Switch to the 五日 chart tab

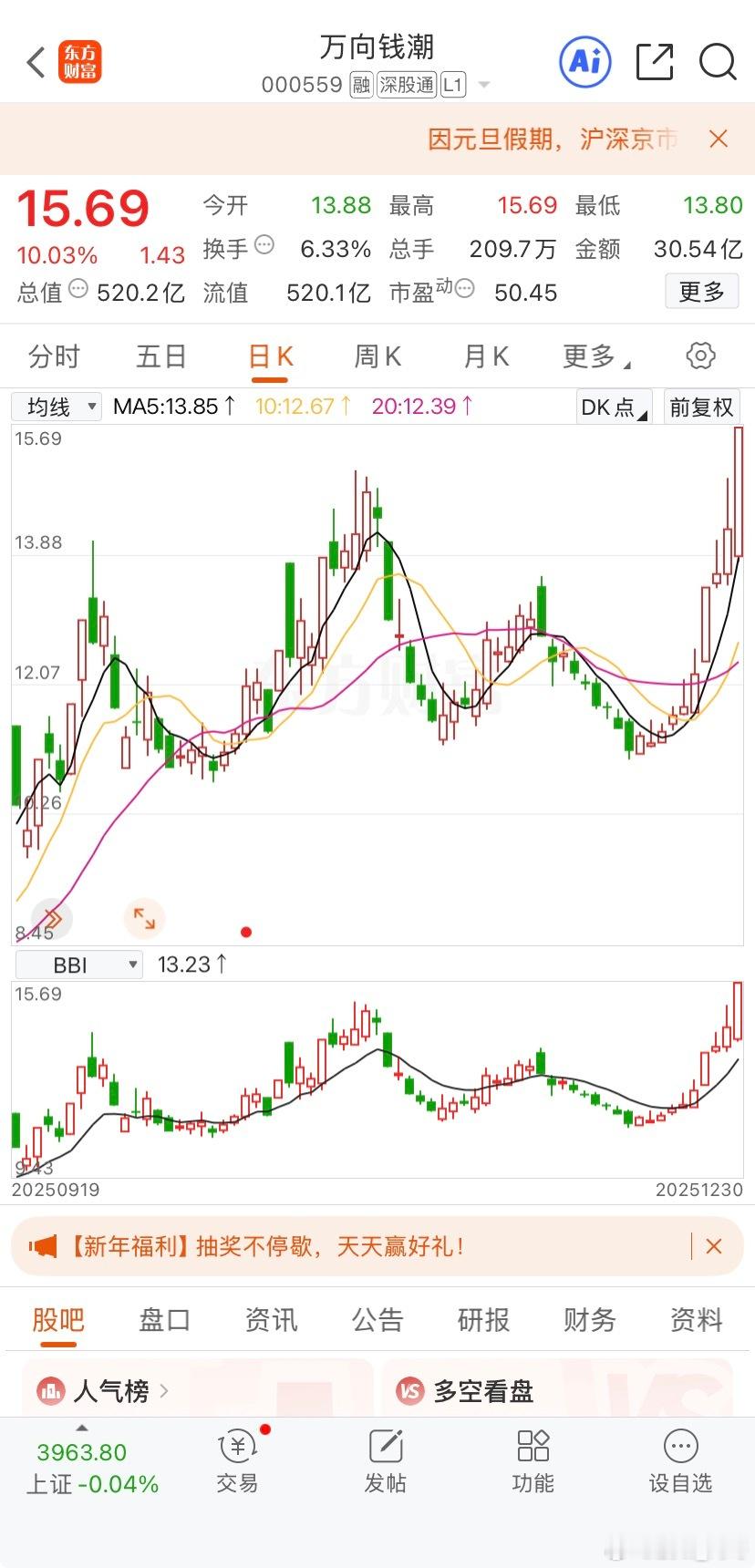tap(161, 356)
